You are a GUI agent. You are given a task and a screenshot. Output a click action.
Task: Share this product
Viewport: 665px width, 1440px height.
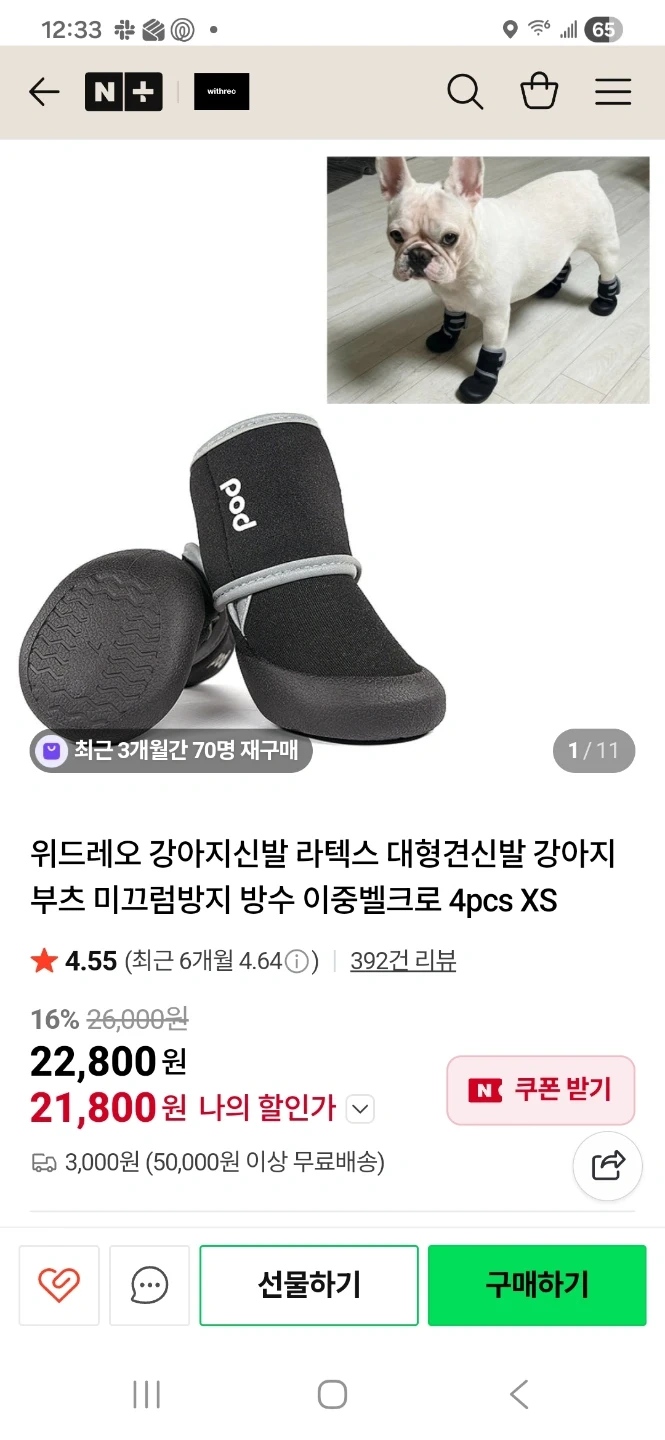[x=608, y=1166]
